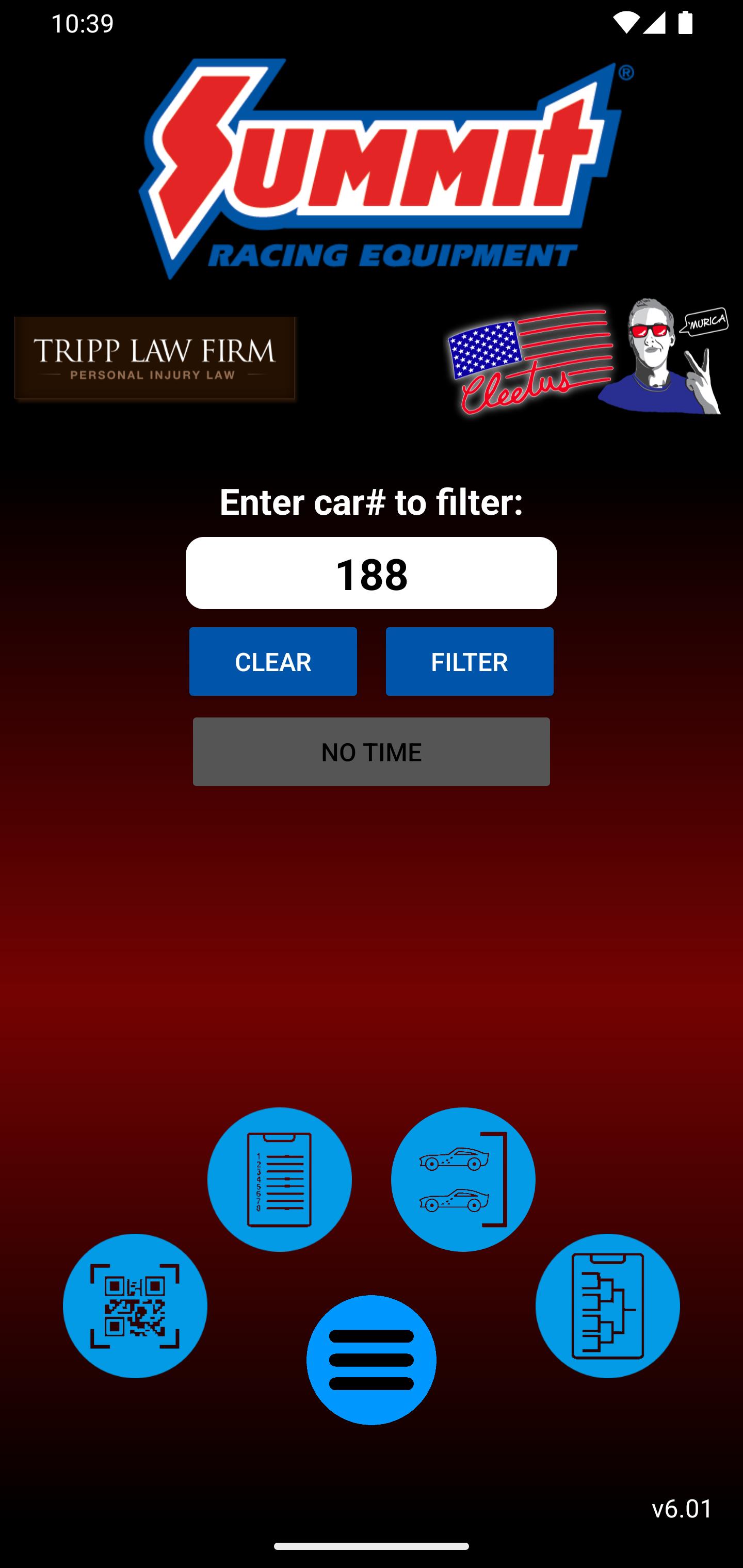Tap the car number input field

tap(371, 573)
